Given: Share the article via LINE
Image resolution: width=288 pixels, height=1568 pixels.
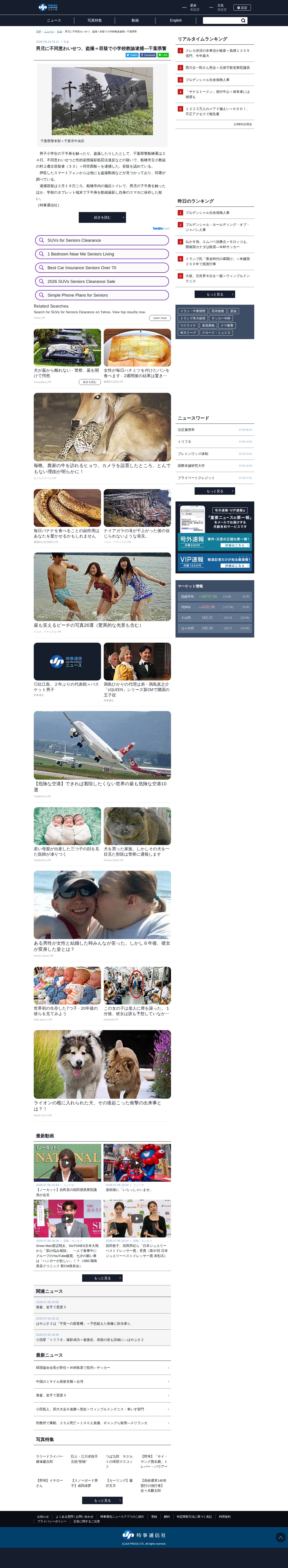Looking at the screenshot, I should (163, 55).
